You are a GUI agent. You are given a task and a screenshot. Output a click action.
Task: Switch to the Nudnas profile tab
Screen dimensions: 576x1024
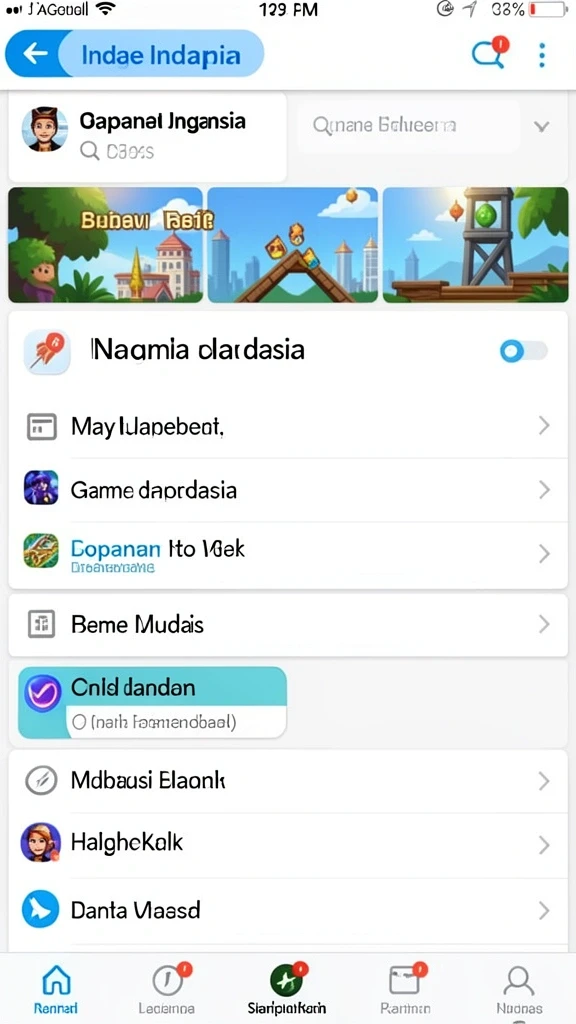[x=519, y=989]
